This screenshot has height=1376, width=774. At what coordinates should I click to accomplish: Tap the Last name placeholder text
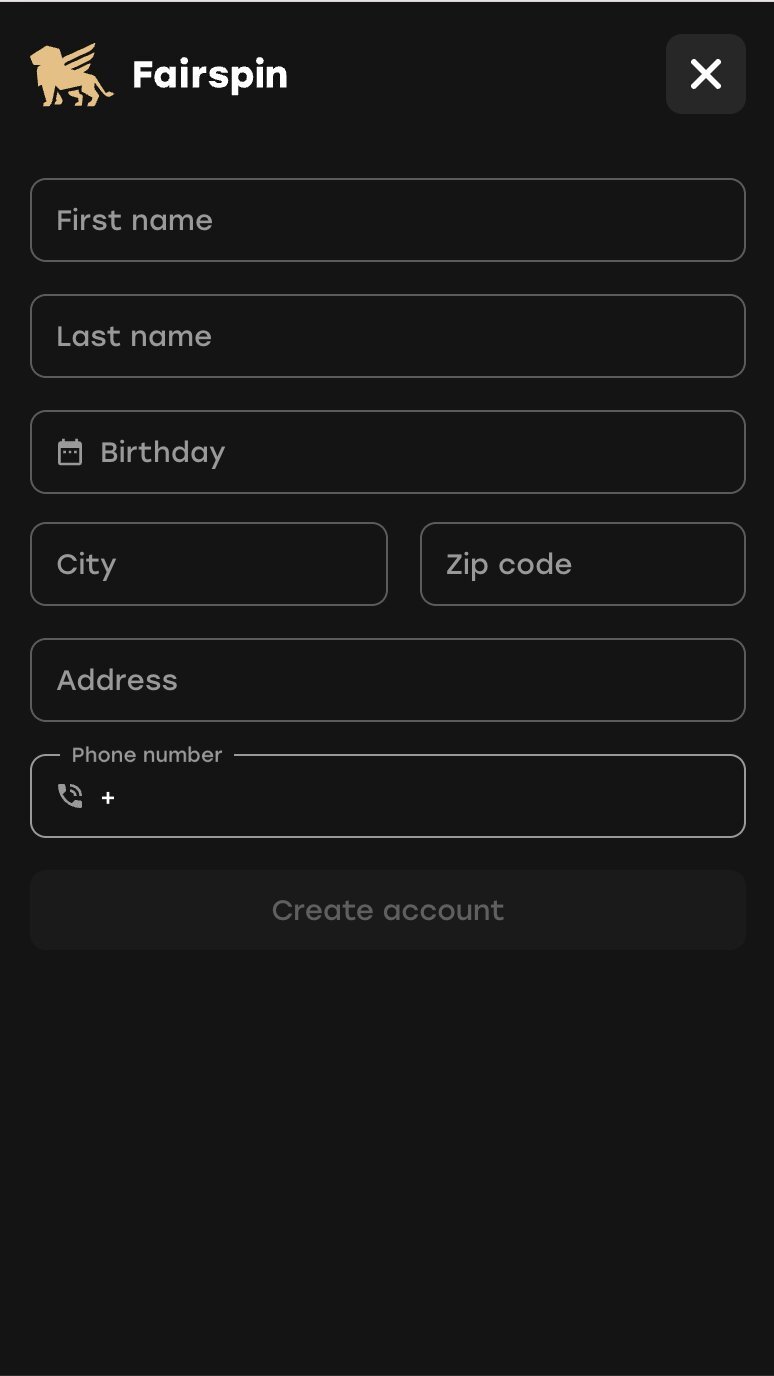point(134,336)
